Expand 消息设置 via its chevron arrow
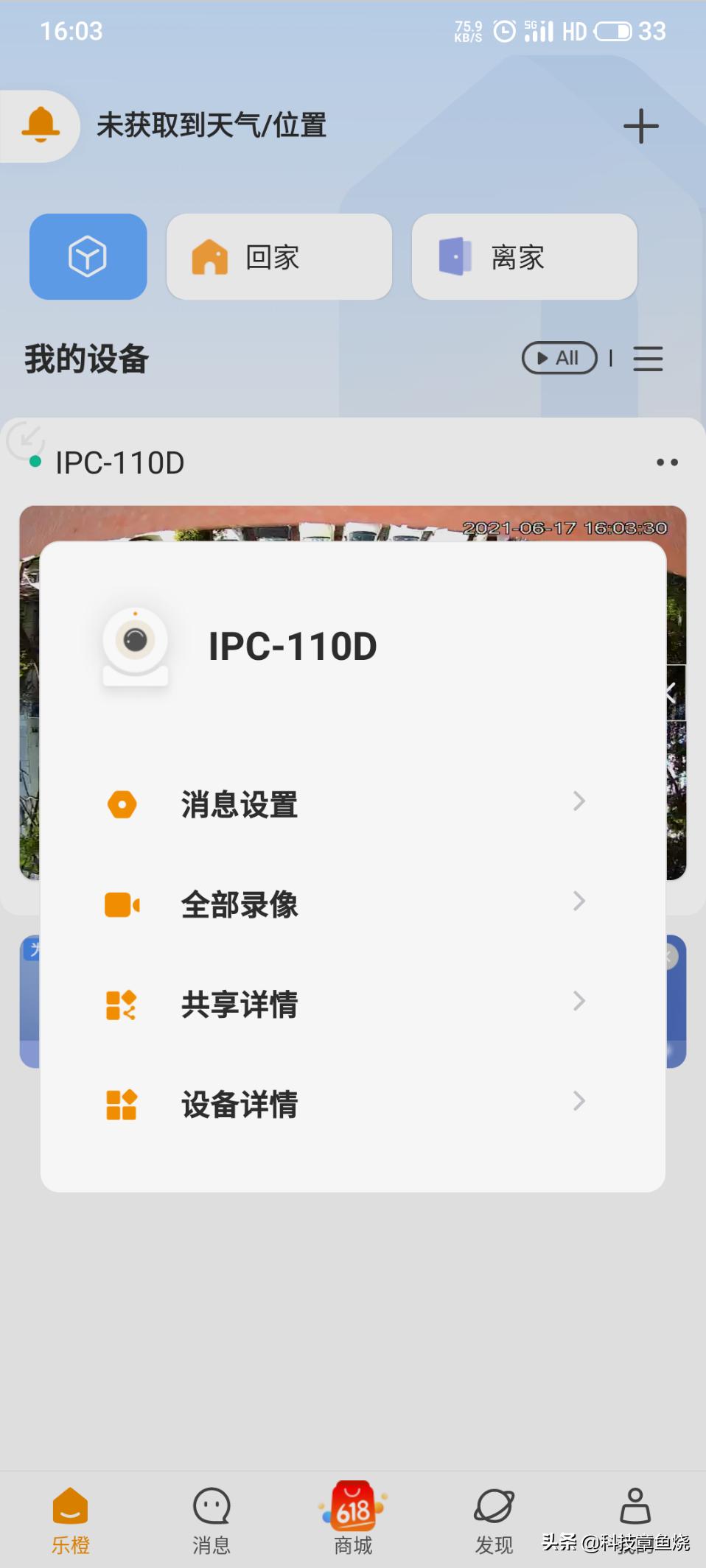Image resolution: width=706 pixels, height=1568 pixels. [x=579, y=801]
